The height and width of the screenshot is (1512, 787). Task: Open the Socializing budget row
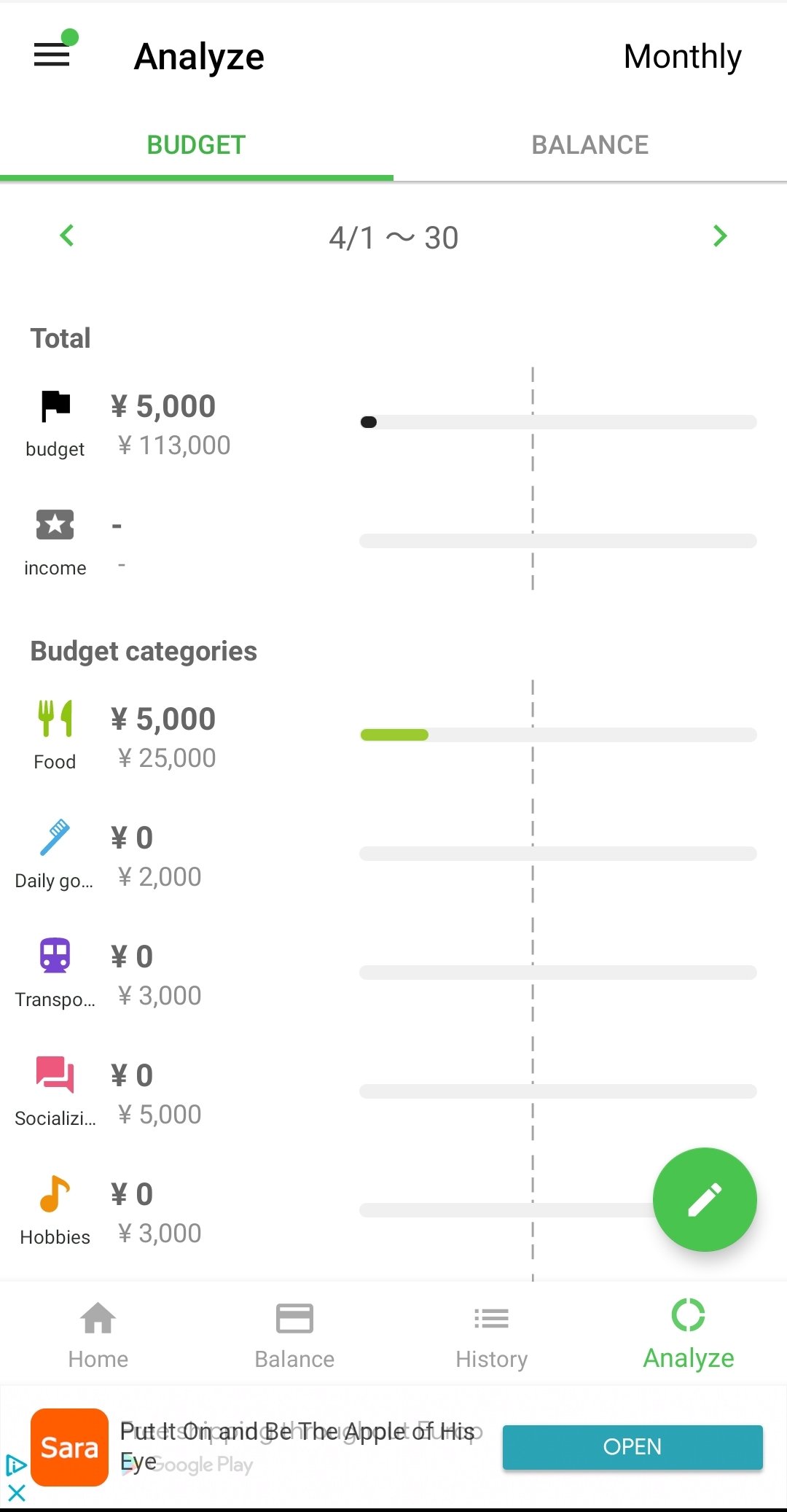tap(393, 1091)
